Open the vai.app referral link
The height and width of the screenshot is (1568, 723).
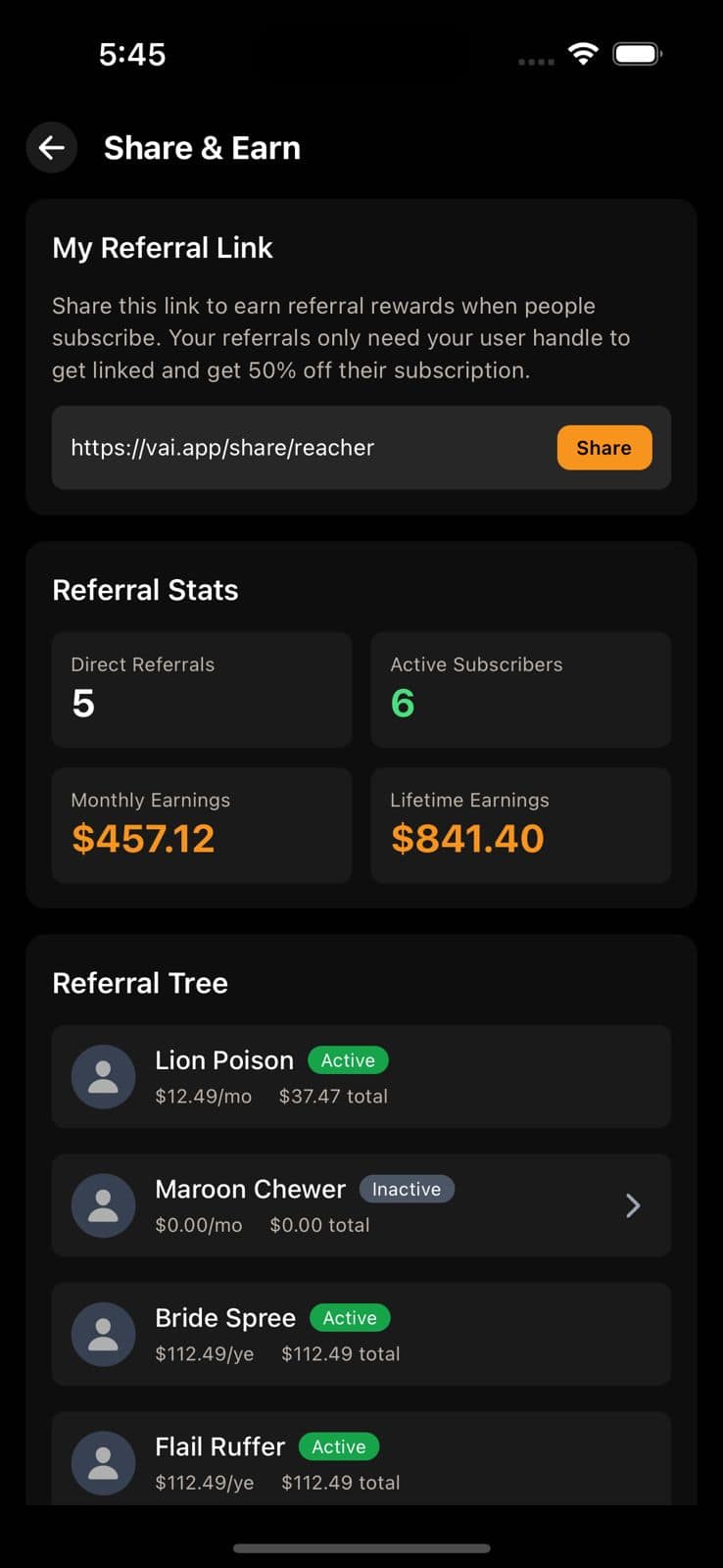pos(222,448)
